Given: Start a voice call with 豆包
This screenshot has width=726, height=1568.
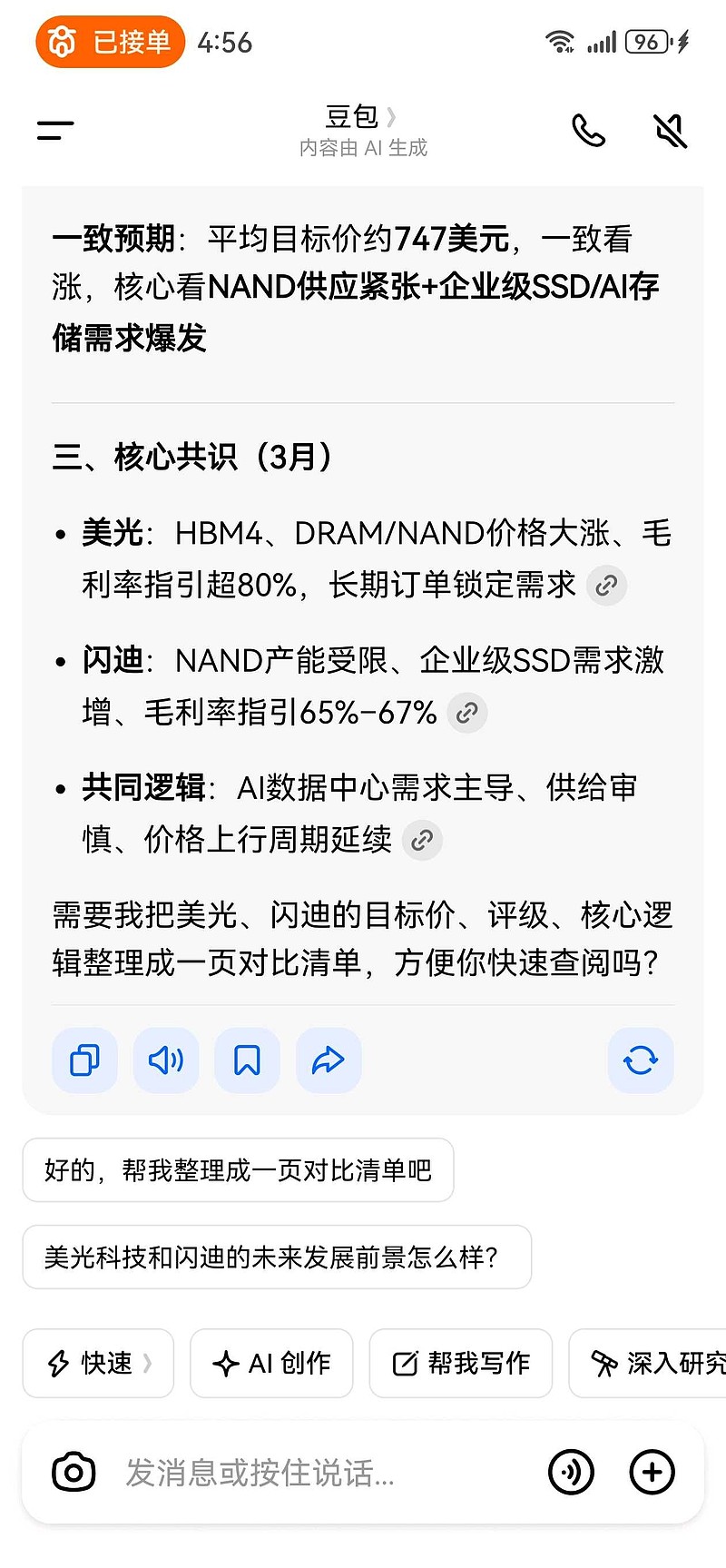Looking at the screenshot, I should pos(588,130).
